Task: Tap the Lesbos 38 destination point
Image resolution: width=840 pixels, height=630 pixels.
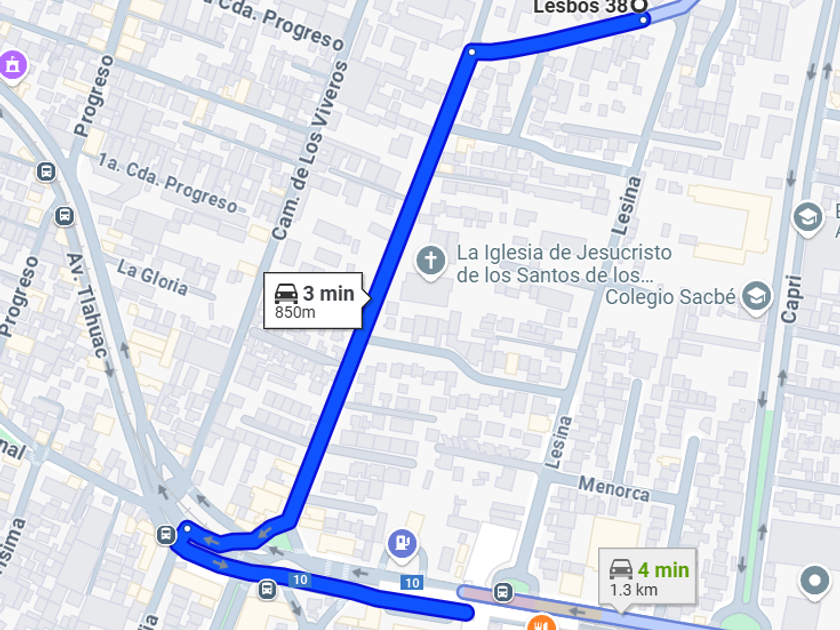Action: 640,7
